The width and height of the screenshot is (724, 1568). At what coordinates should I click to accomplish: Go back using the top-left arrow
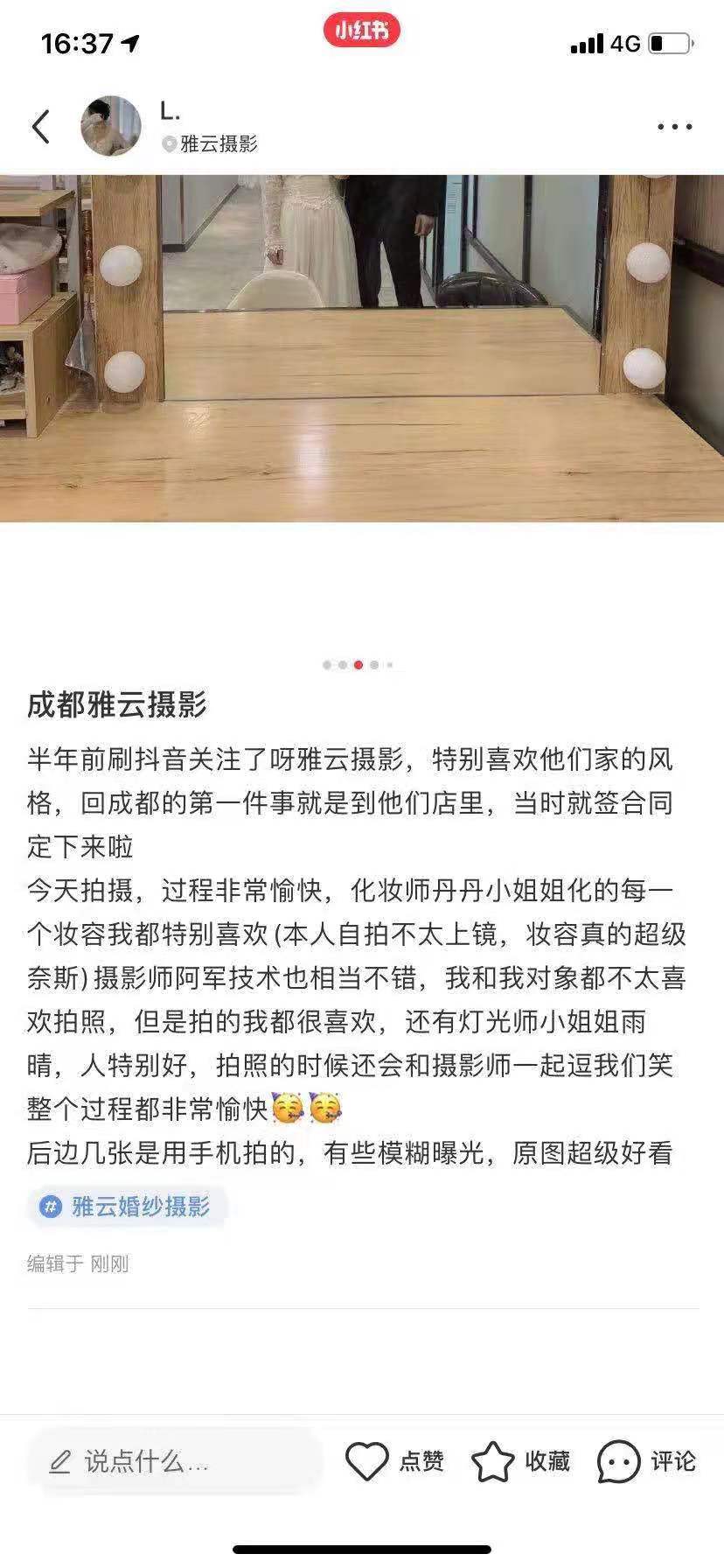click(x=40, y=127)
